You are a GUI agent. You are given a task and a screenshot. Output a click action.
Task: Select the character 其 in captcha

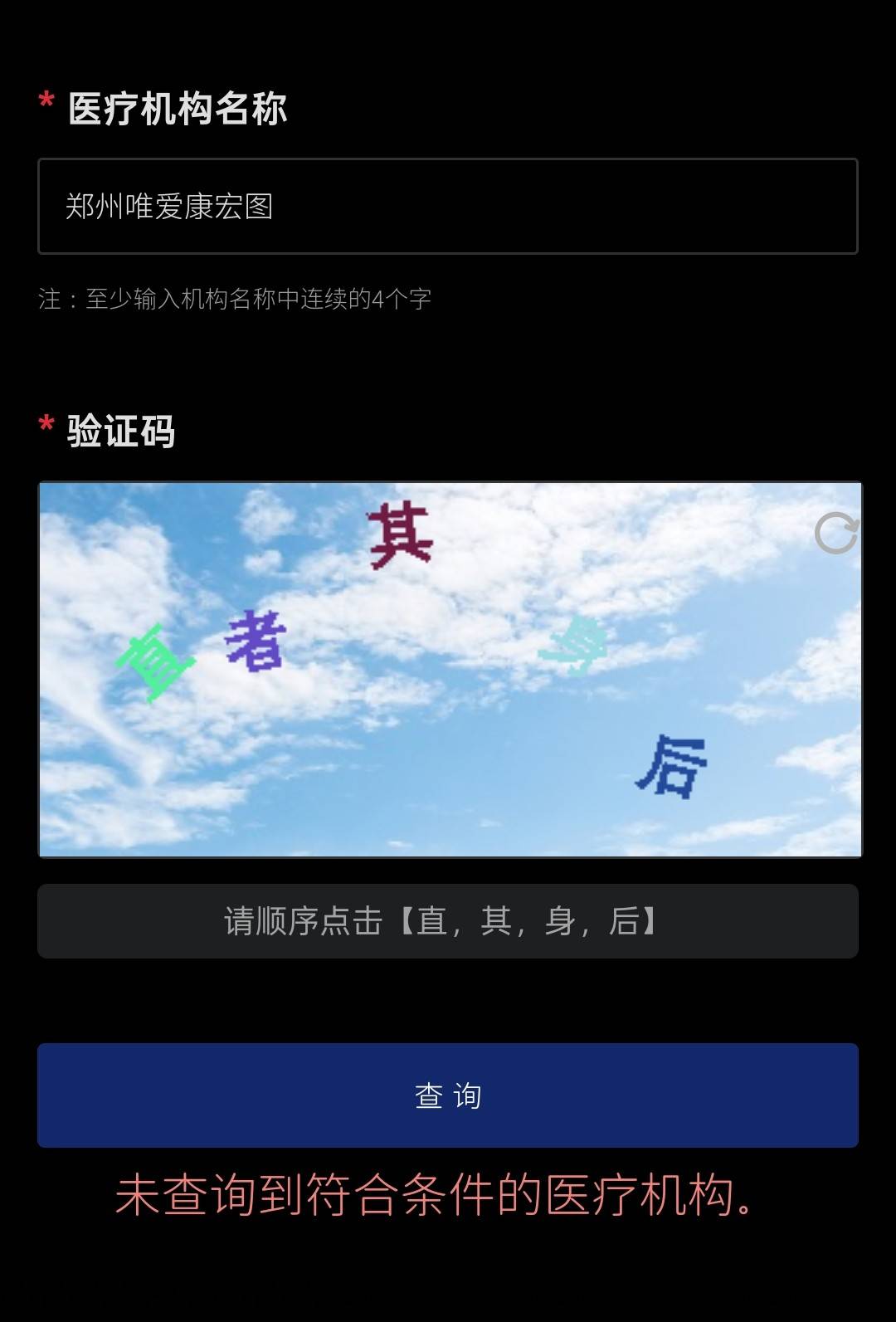(x=401, y=537)
